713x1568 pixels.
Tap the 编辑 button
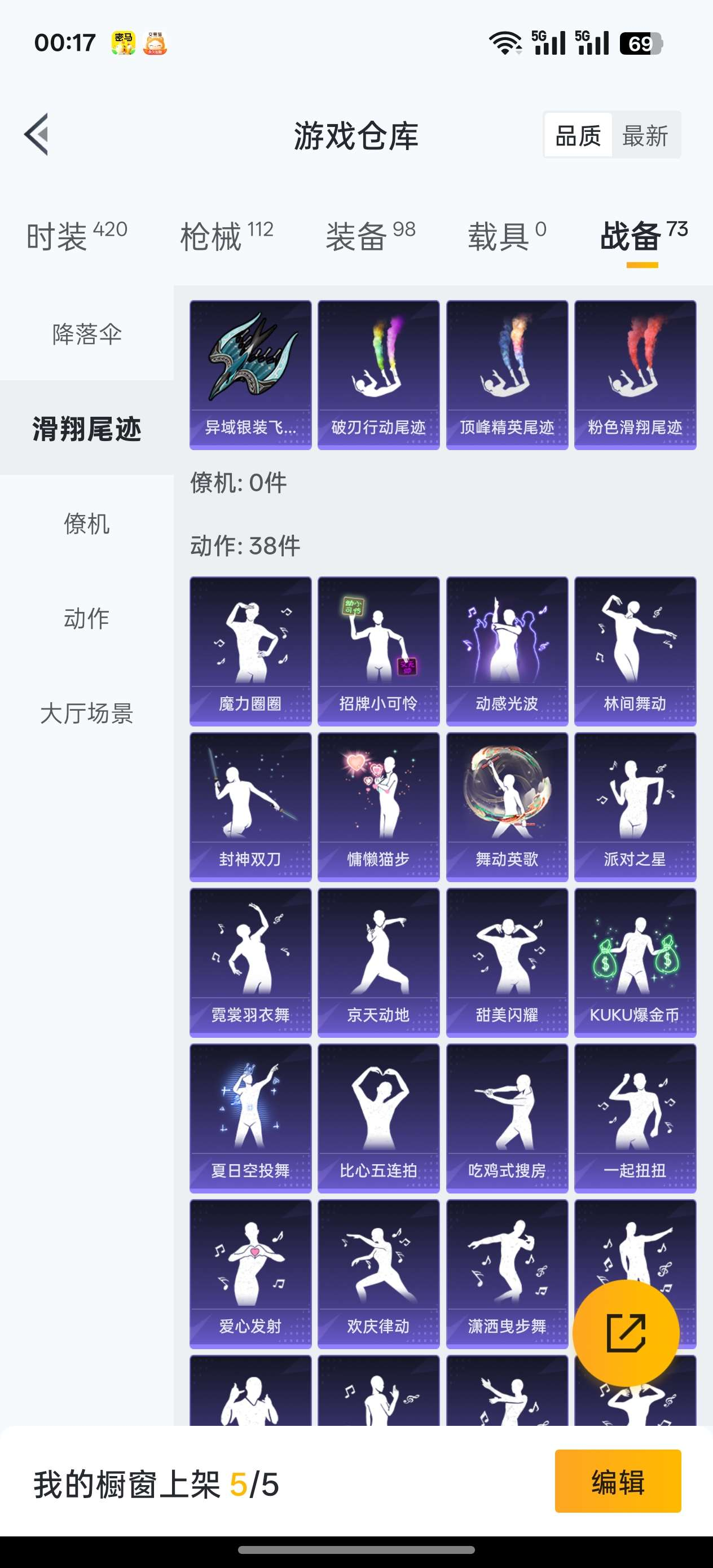click(618, 1482)
